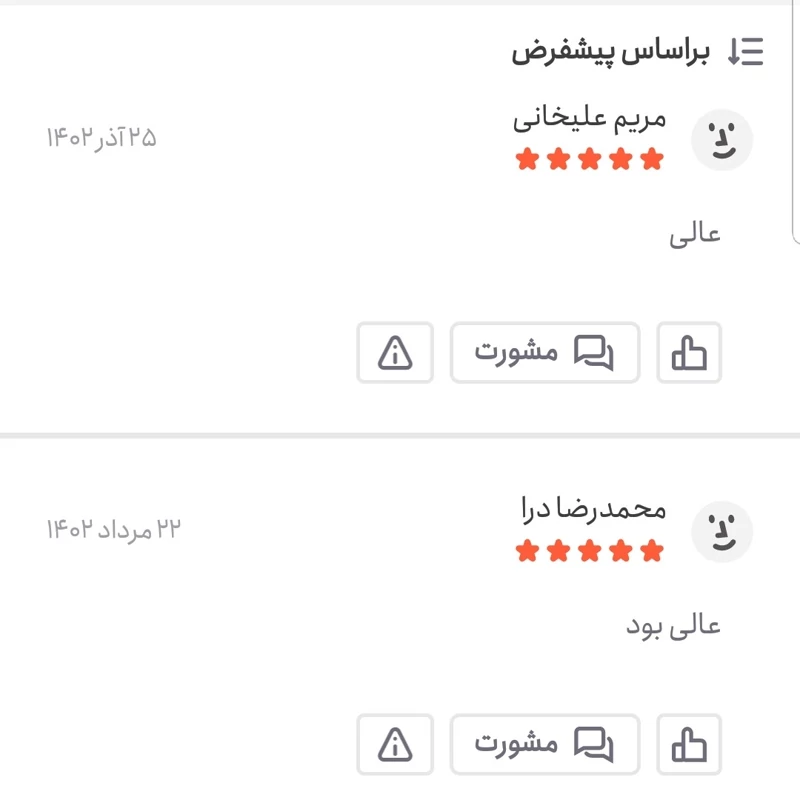Image resolution: width=800 pixels, height=800 pixels.
Task: Like the review by مریم علیخانی
Action: pos(689,352)
